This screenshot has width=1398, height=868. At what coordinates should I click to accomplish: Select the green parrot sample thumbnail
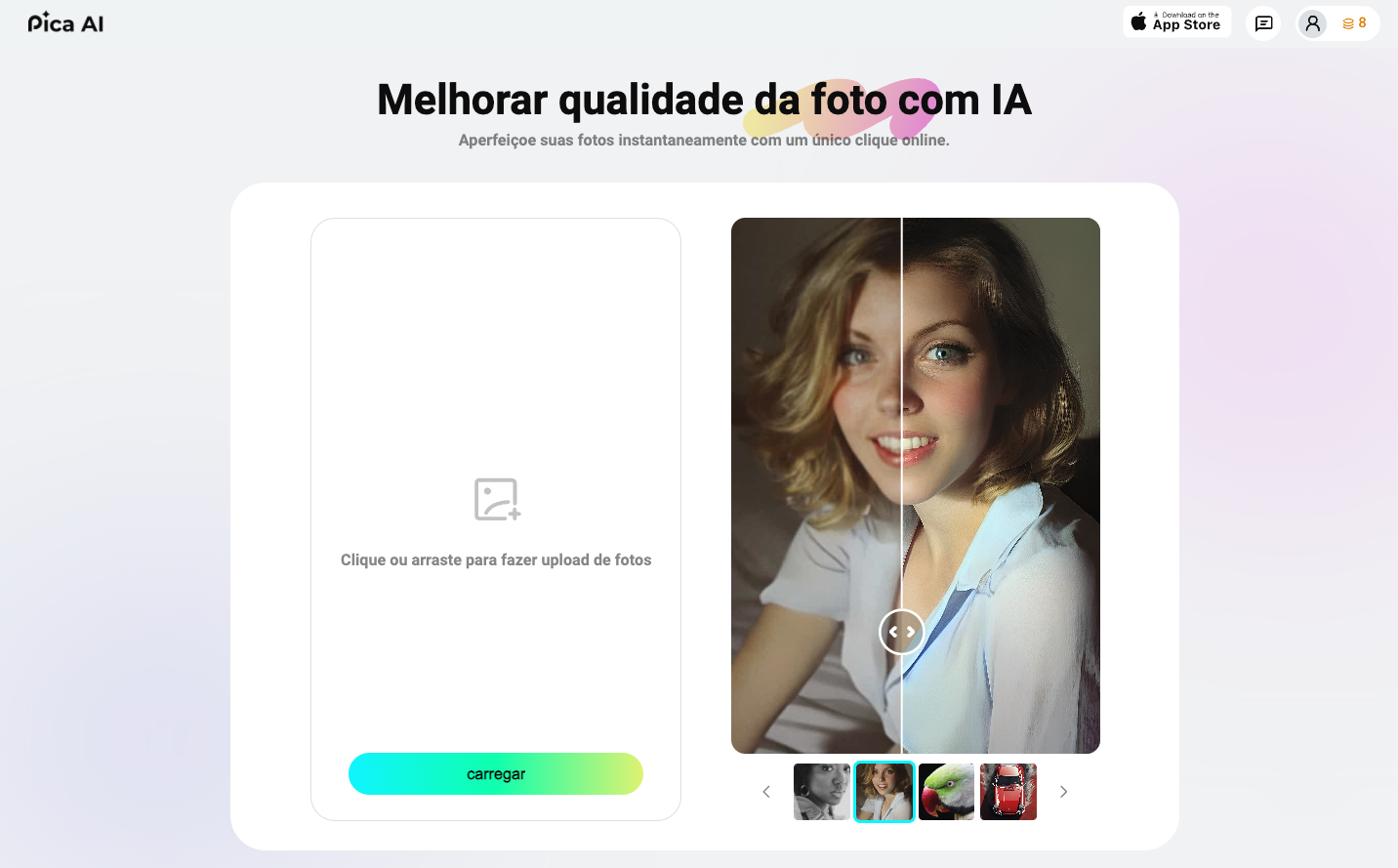(x=946, y=792)
